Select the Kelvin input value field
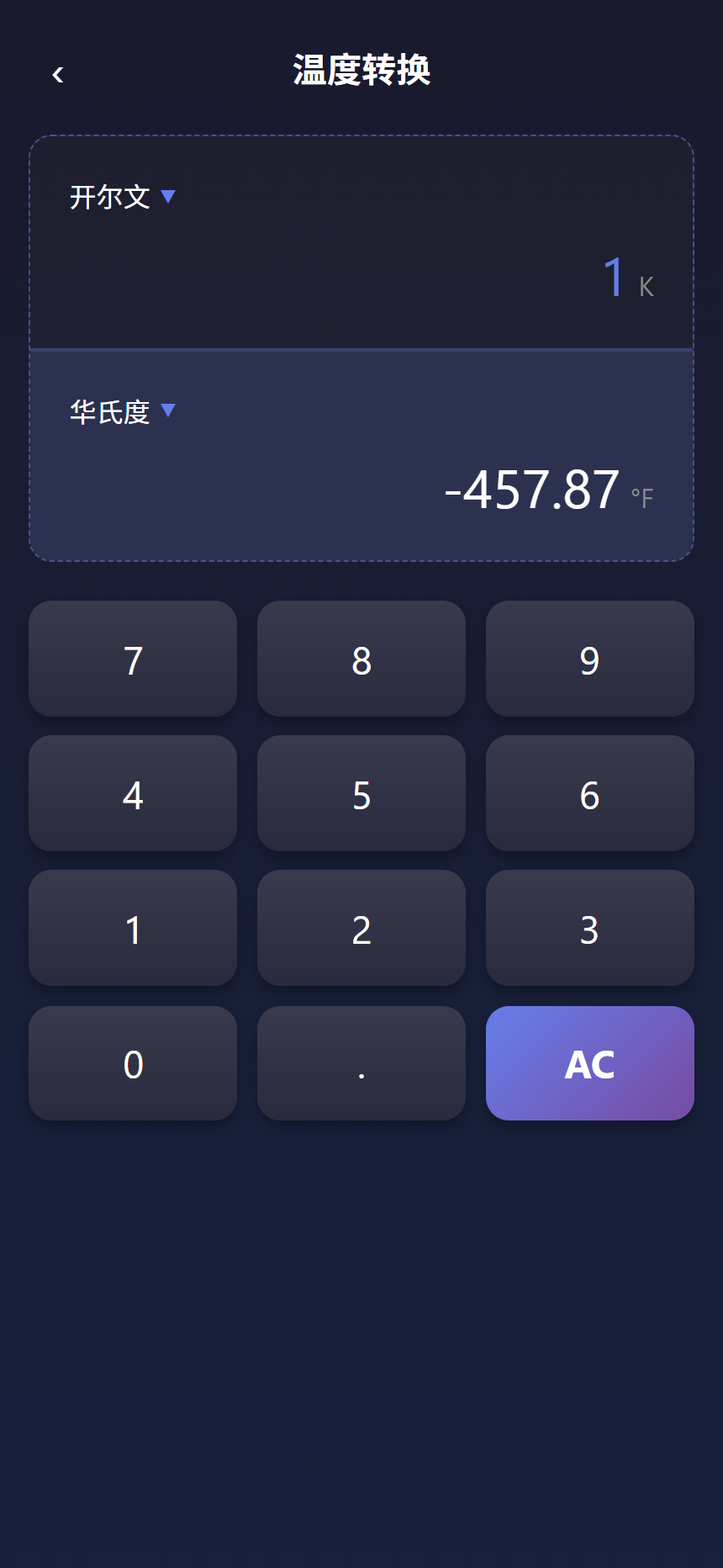This screenshot has width=723, height=1568. click(613, 278)
